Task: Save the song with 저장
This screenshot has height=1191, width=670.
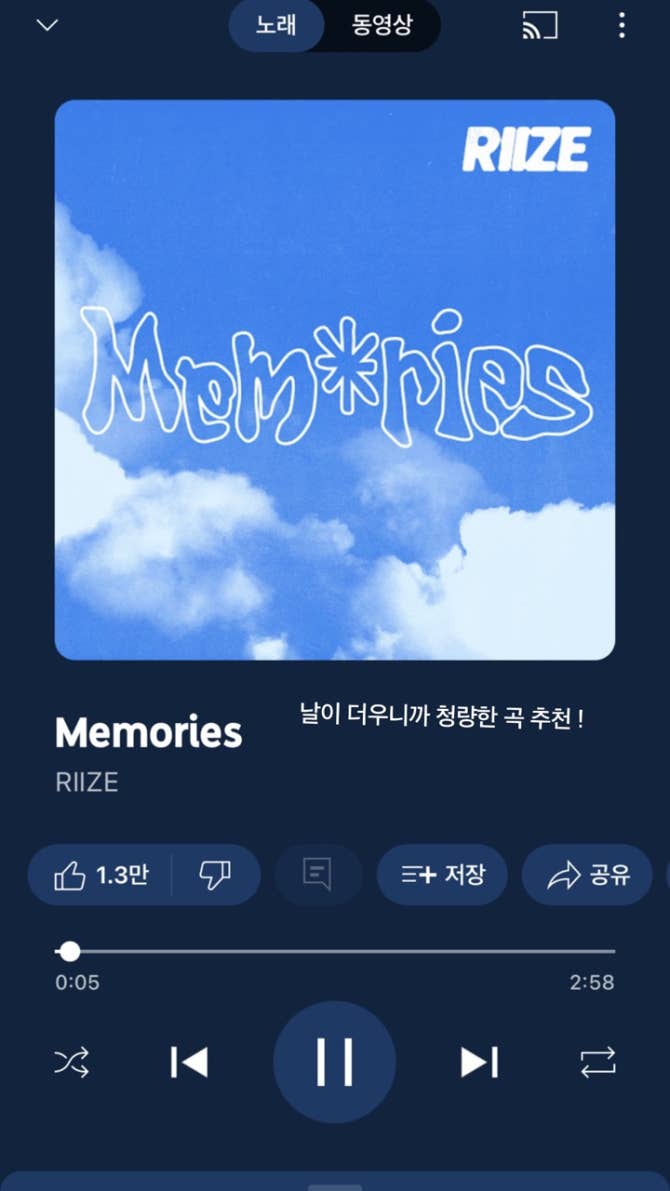Action: click(442, 876)
